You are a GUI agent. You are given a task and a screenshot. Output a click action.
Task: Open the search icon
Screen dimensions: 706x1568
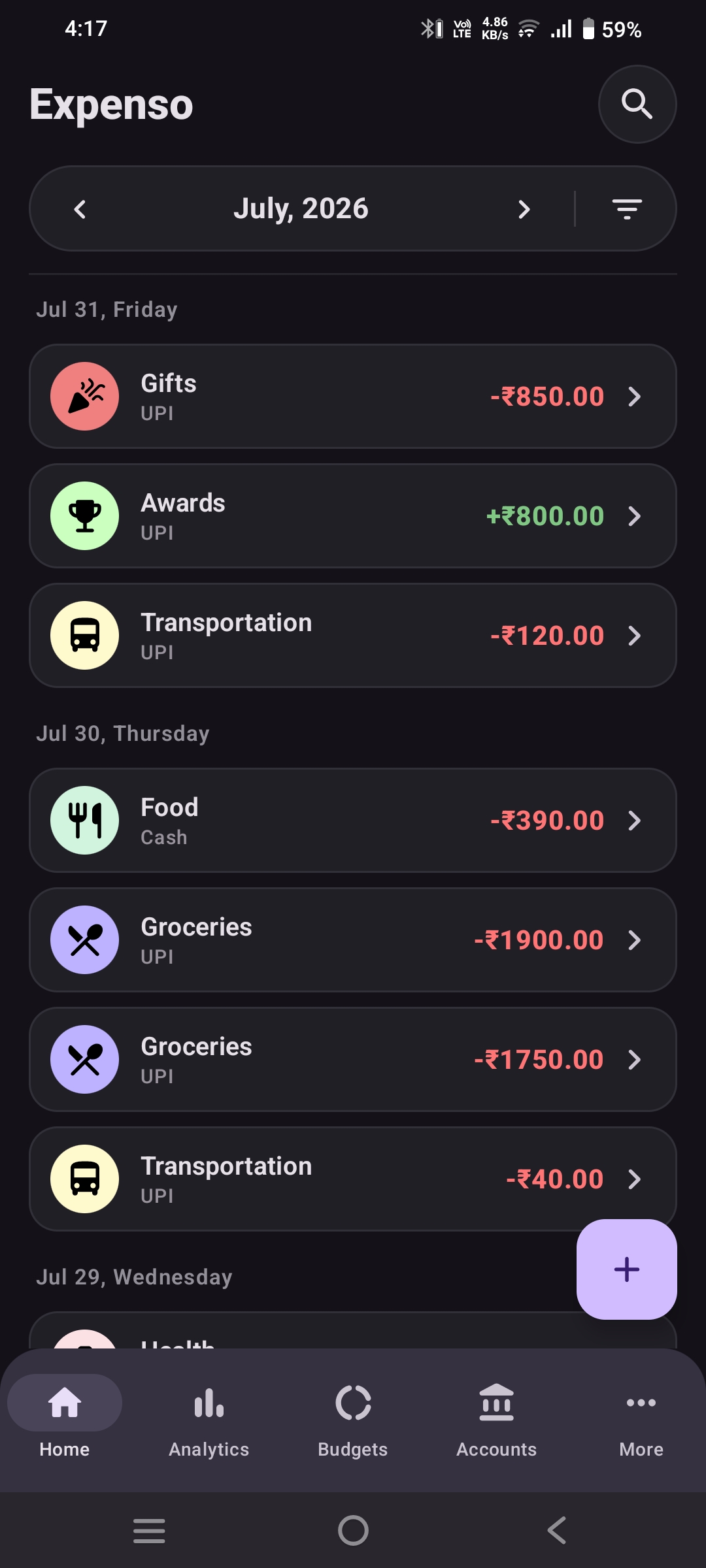point(637,104)
